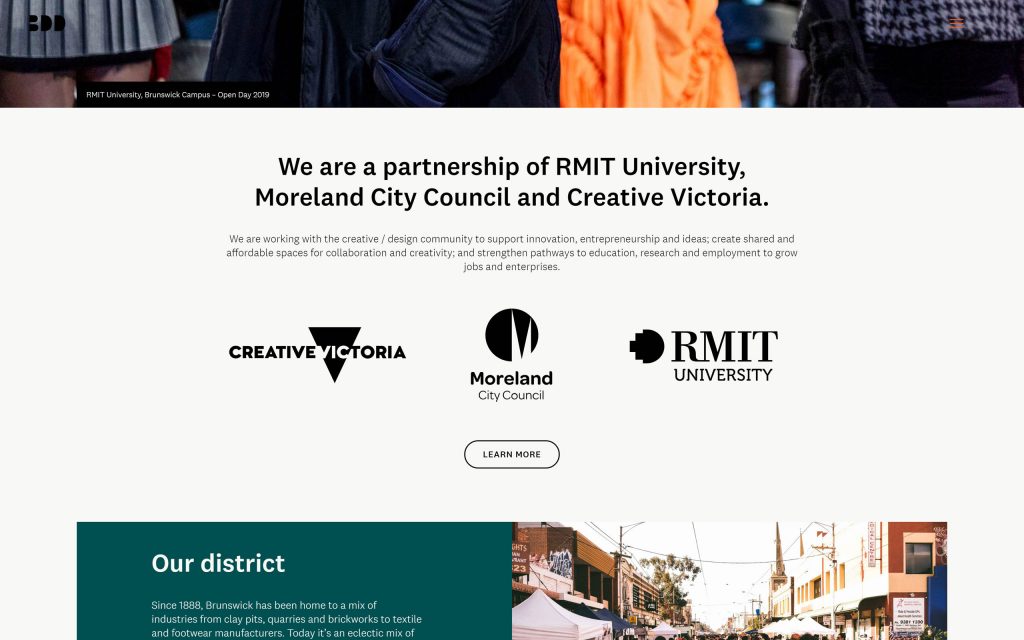Screen dimensions: 1024x640
Task: Open the hamburger menu
Action: click(956, 22)
